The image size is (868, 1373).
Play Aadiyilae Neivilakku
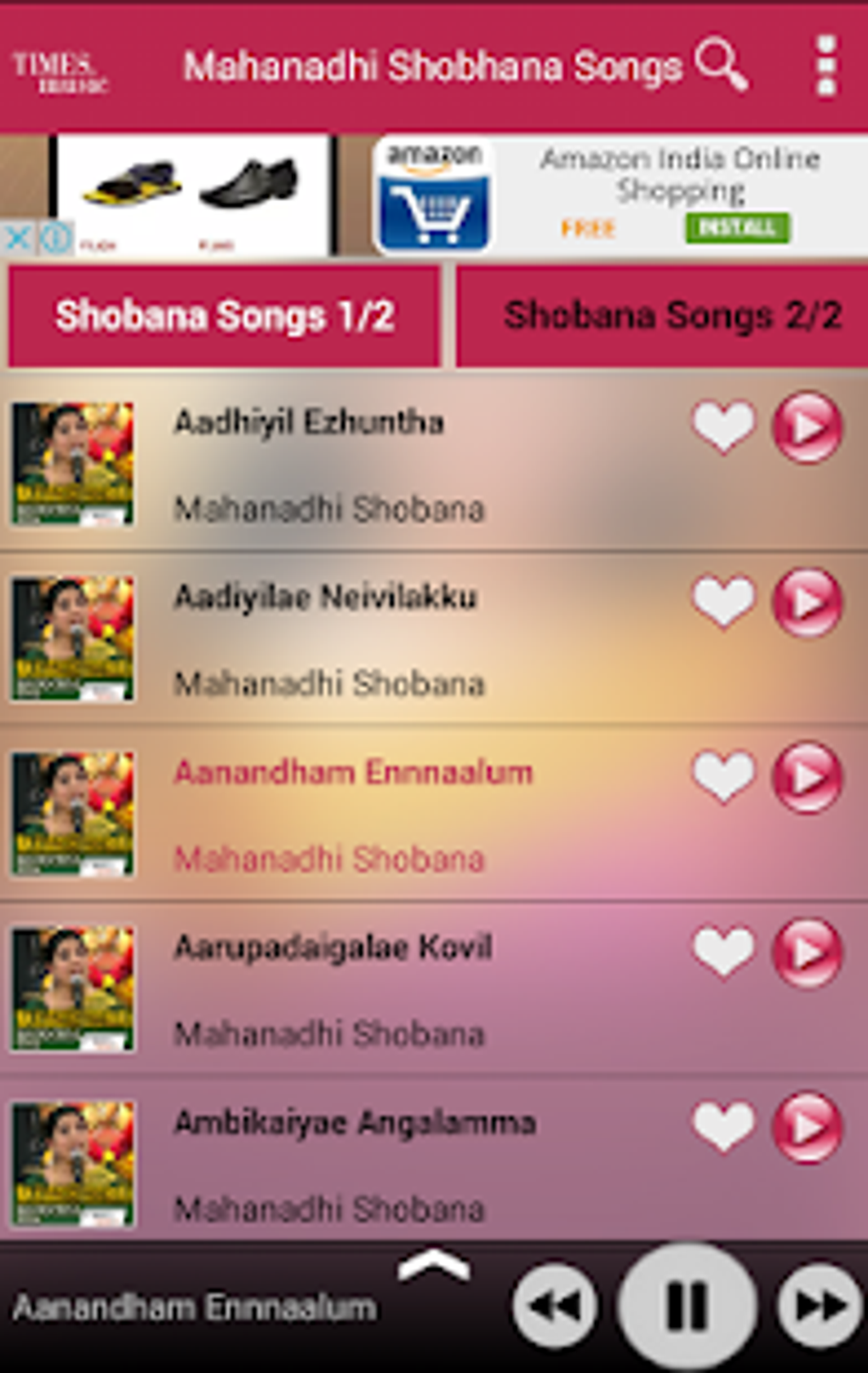coord(808,603)
